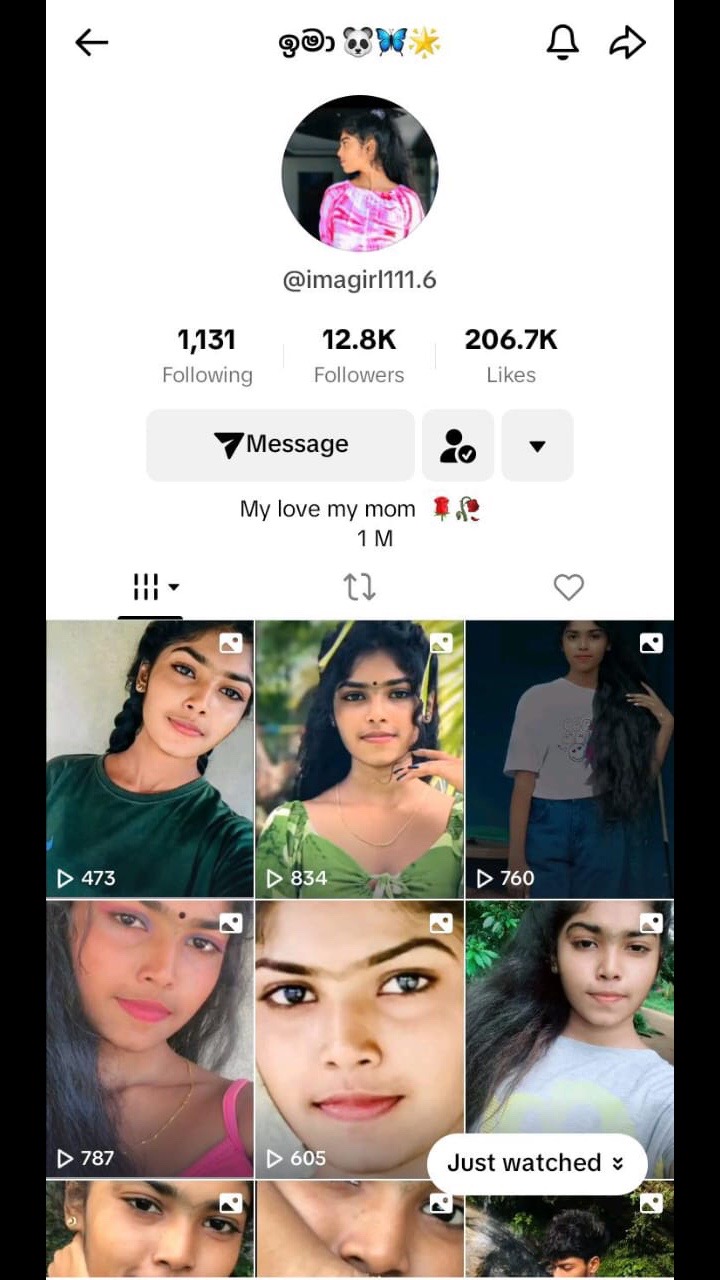Open the post with 787 views
The width and height of the screenshot is (720, 1280).
pos(150,1038)
